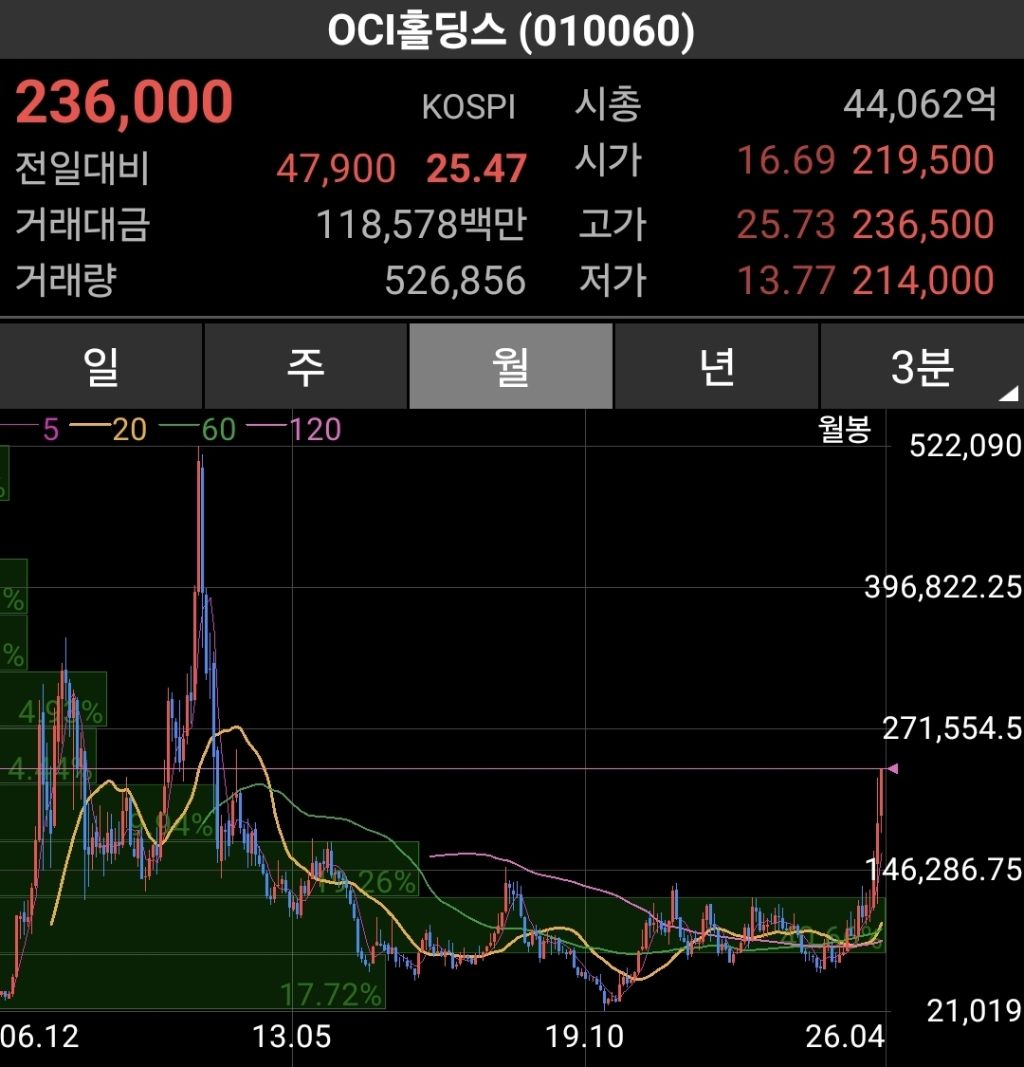Select the 월 (monthly) chart tab
Viewport: 1024px width, 1067px height.
[511, 366]
